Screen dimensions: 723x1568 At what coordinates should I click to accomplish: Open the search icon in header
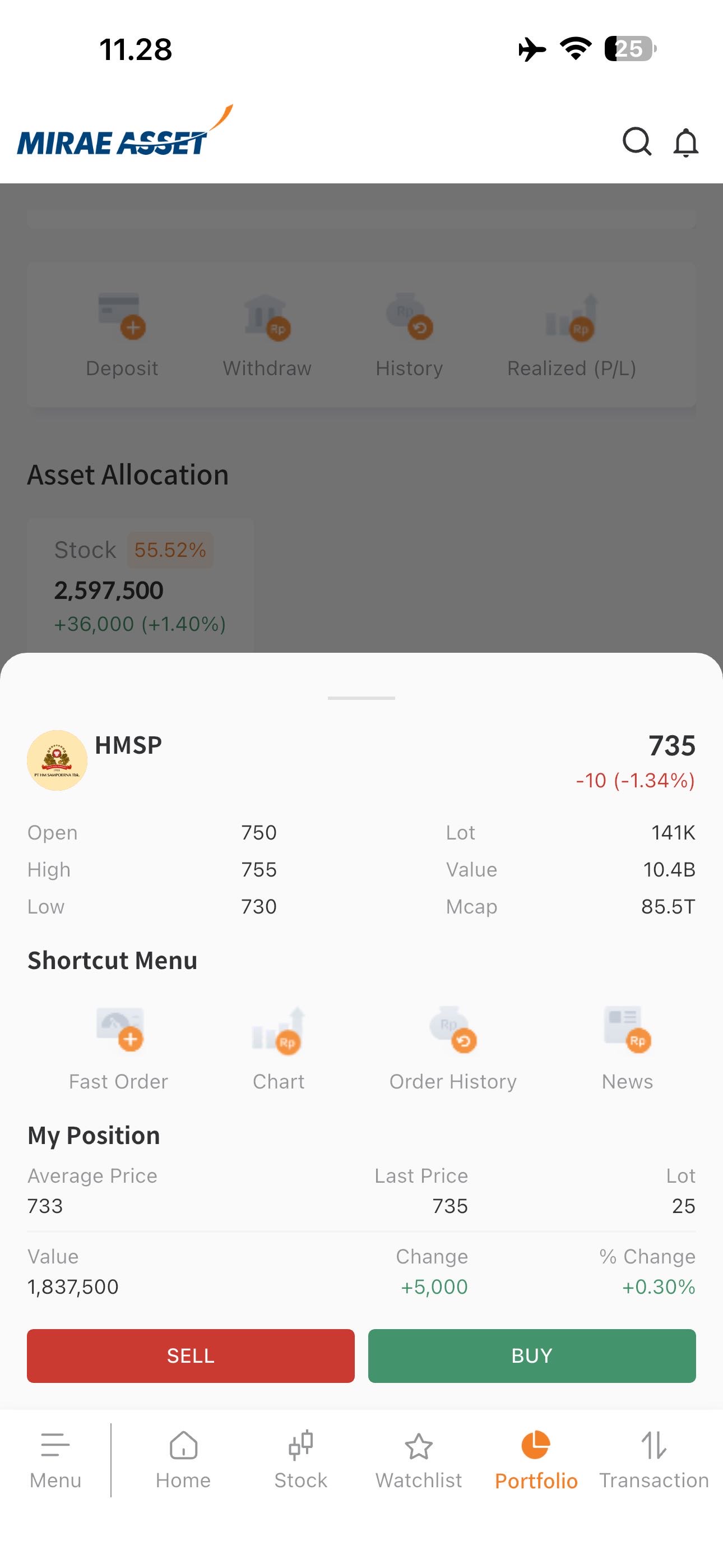(x=637, y=142)
